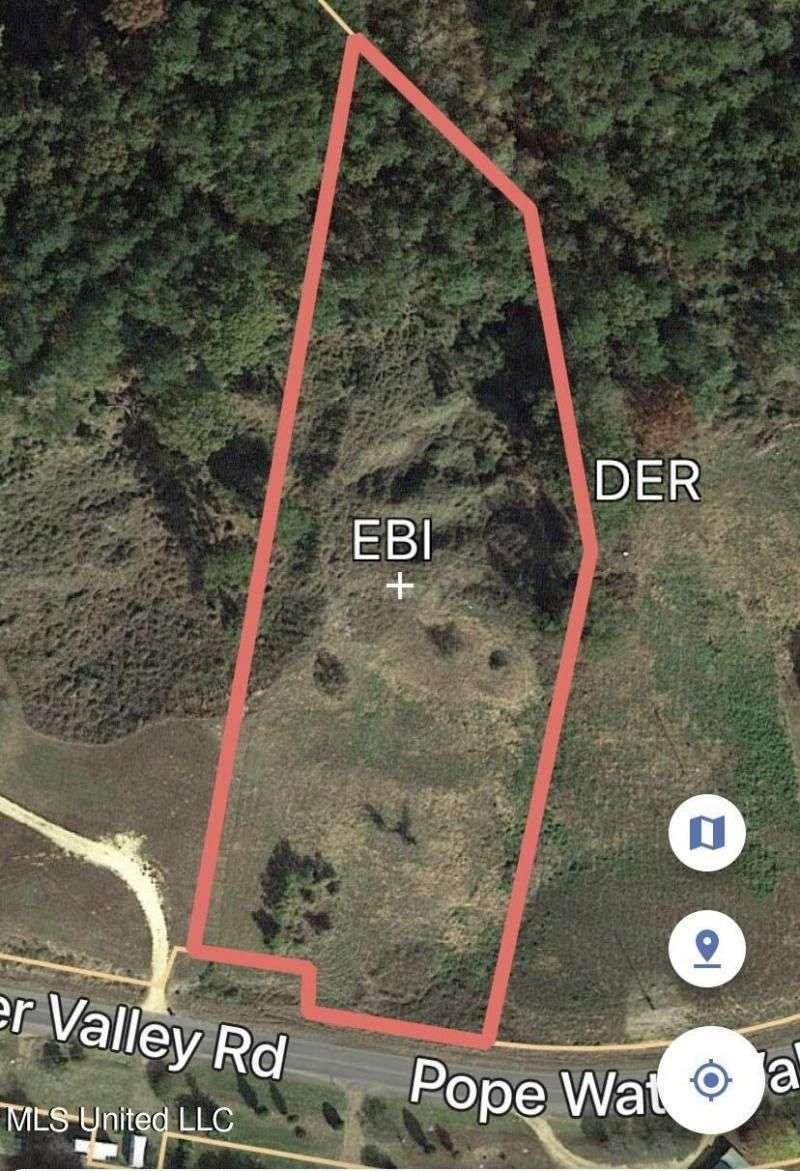Tap the drop pin location button
The width and height of the screenshot is (800, 1171).
707,948
